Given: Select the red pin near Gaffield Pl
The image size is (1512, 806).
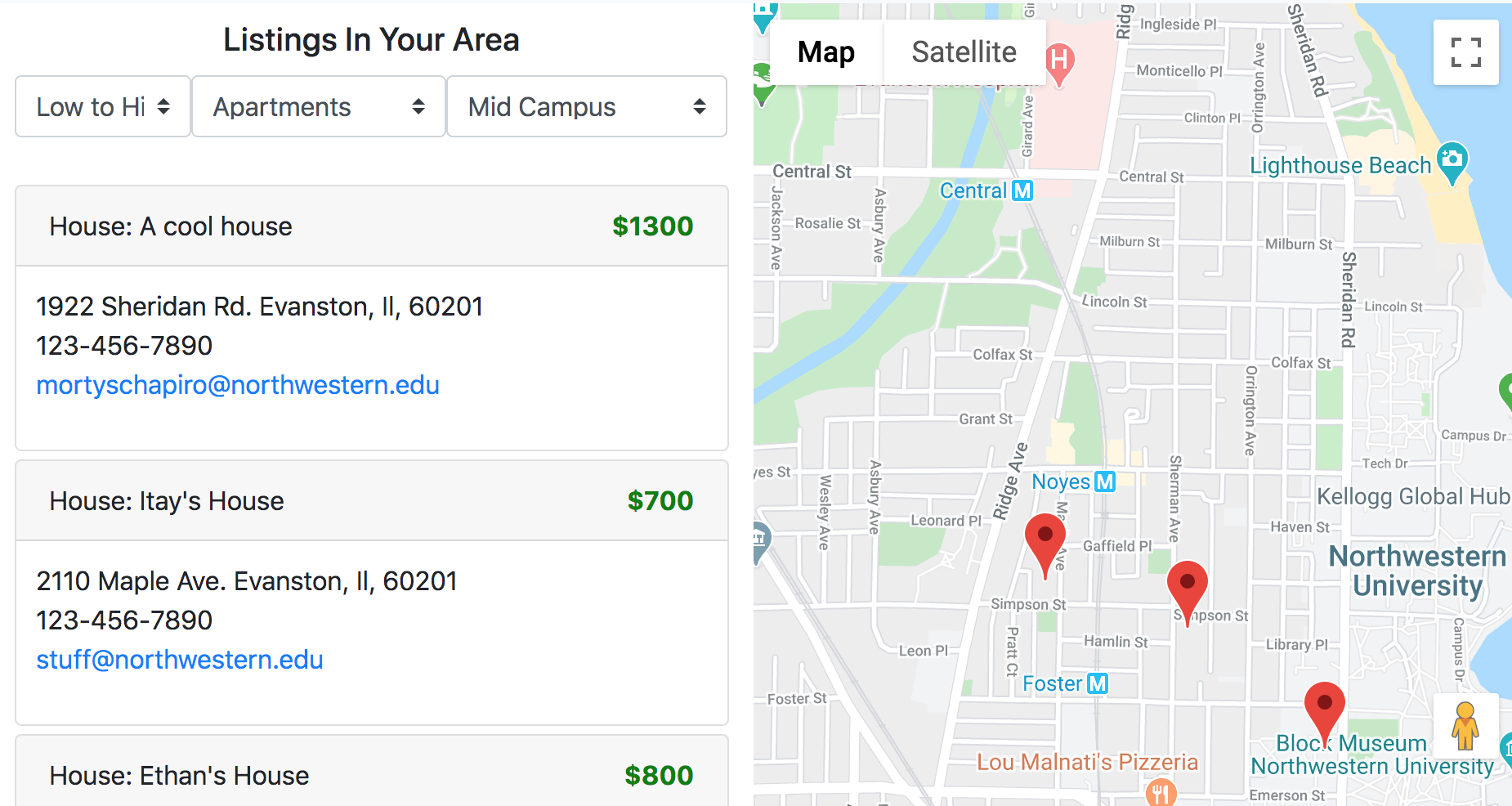Looking at the screenshot, I should (x=1045, y=540).
